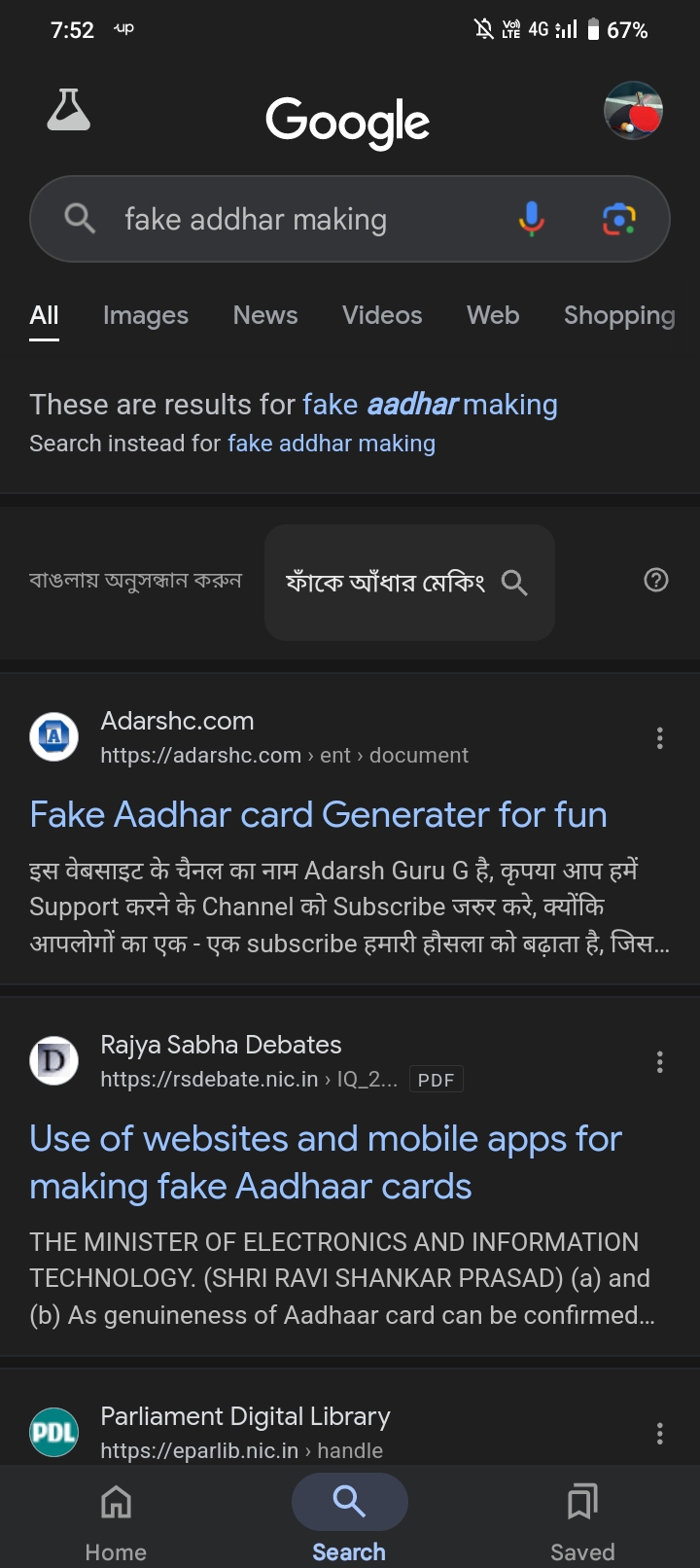700x1568 pixels.
Task: Open overflow menu for Rajya Sabha Debates
Action: click(x=660, y=1061)
